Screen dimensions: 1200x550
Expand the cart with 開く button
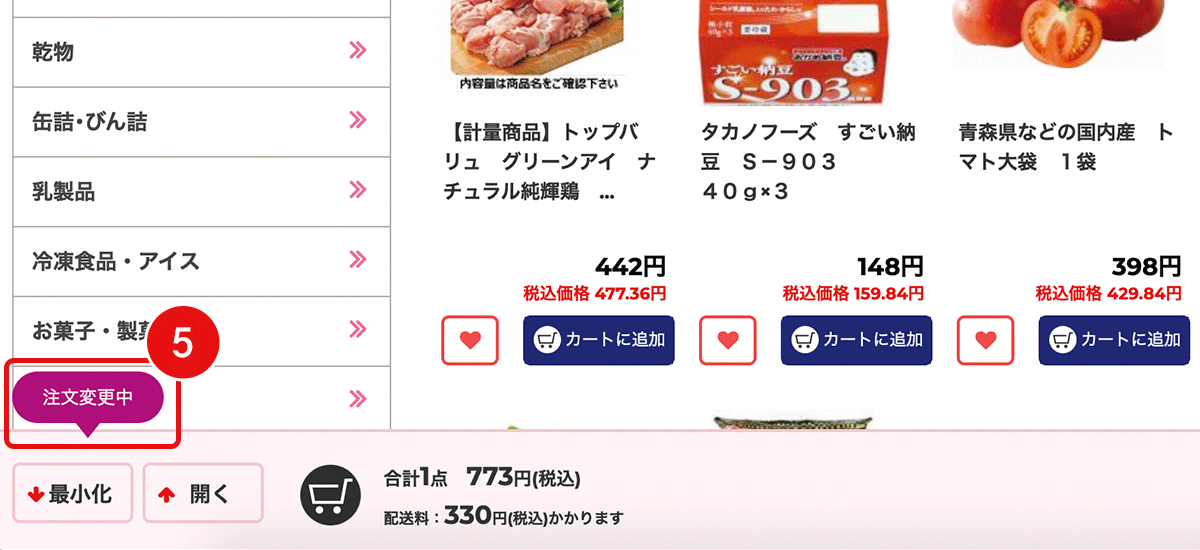[x=203, y=493]
